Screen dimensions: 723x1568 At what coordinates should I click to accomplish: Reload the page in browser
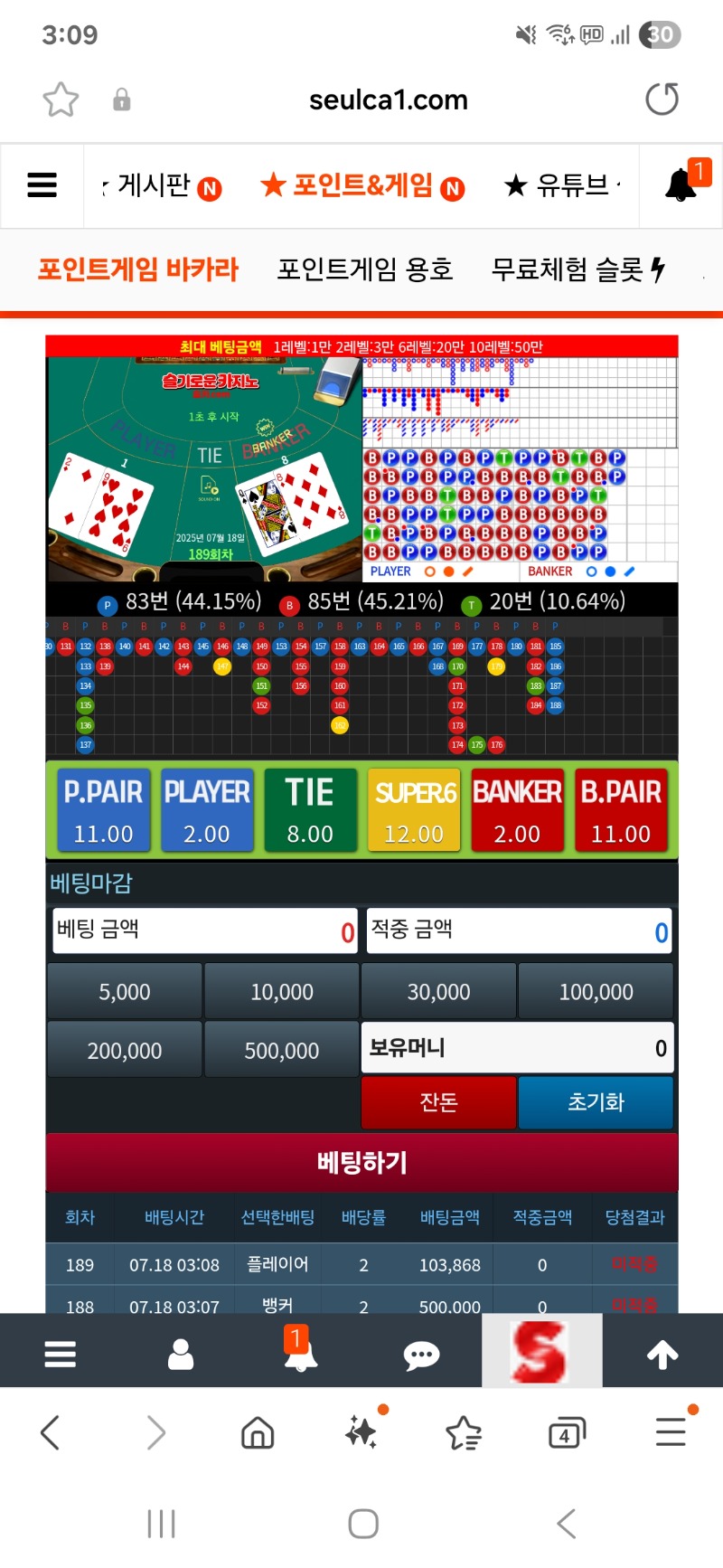(x=662, y=99)
